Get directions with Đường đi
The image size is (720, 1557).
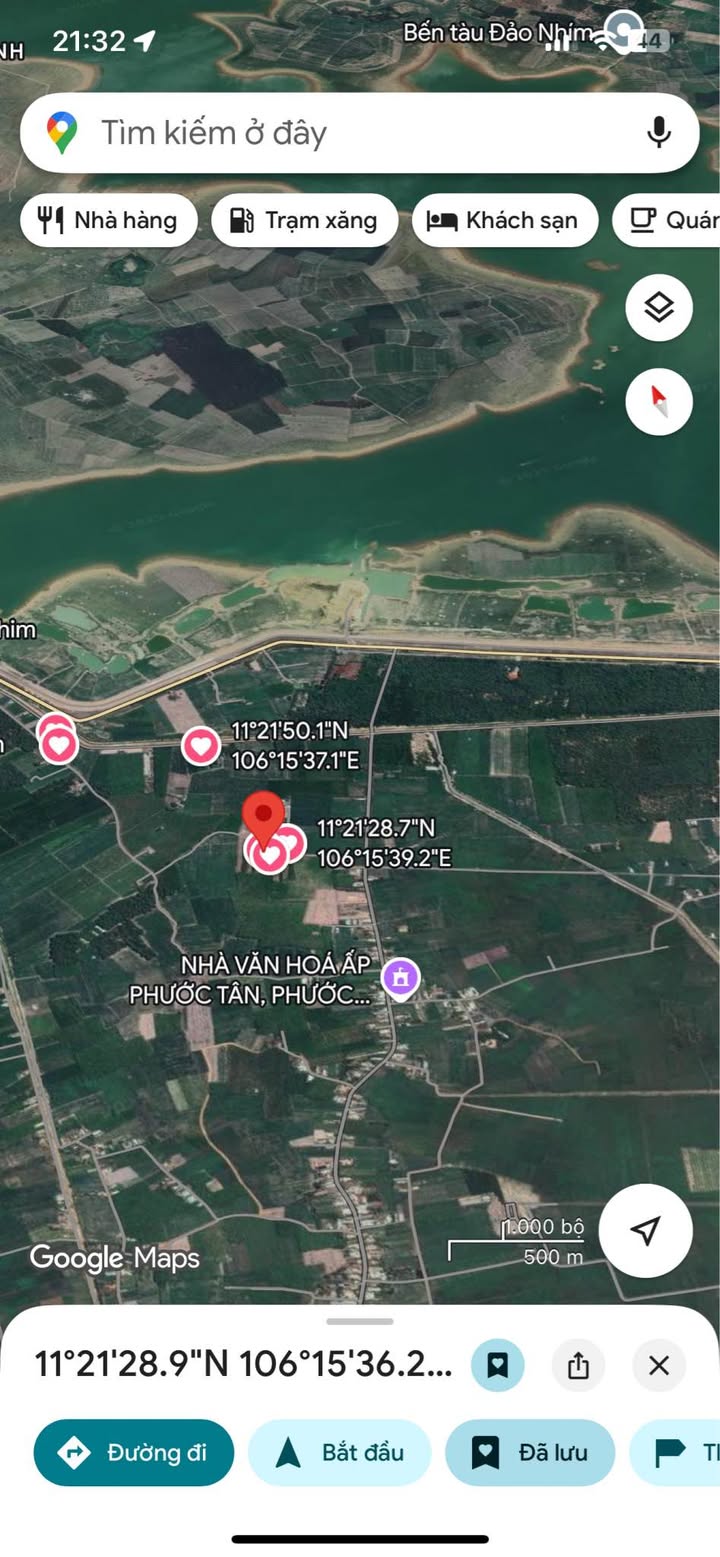(134, 1452)
